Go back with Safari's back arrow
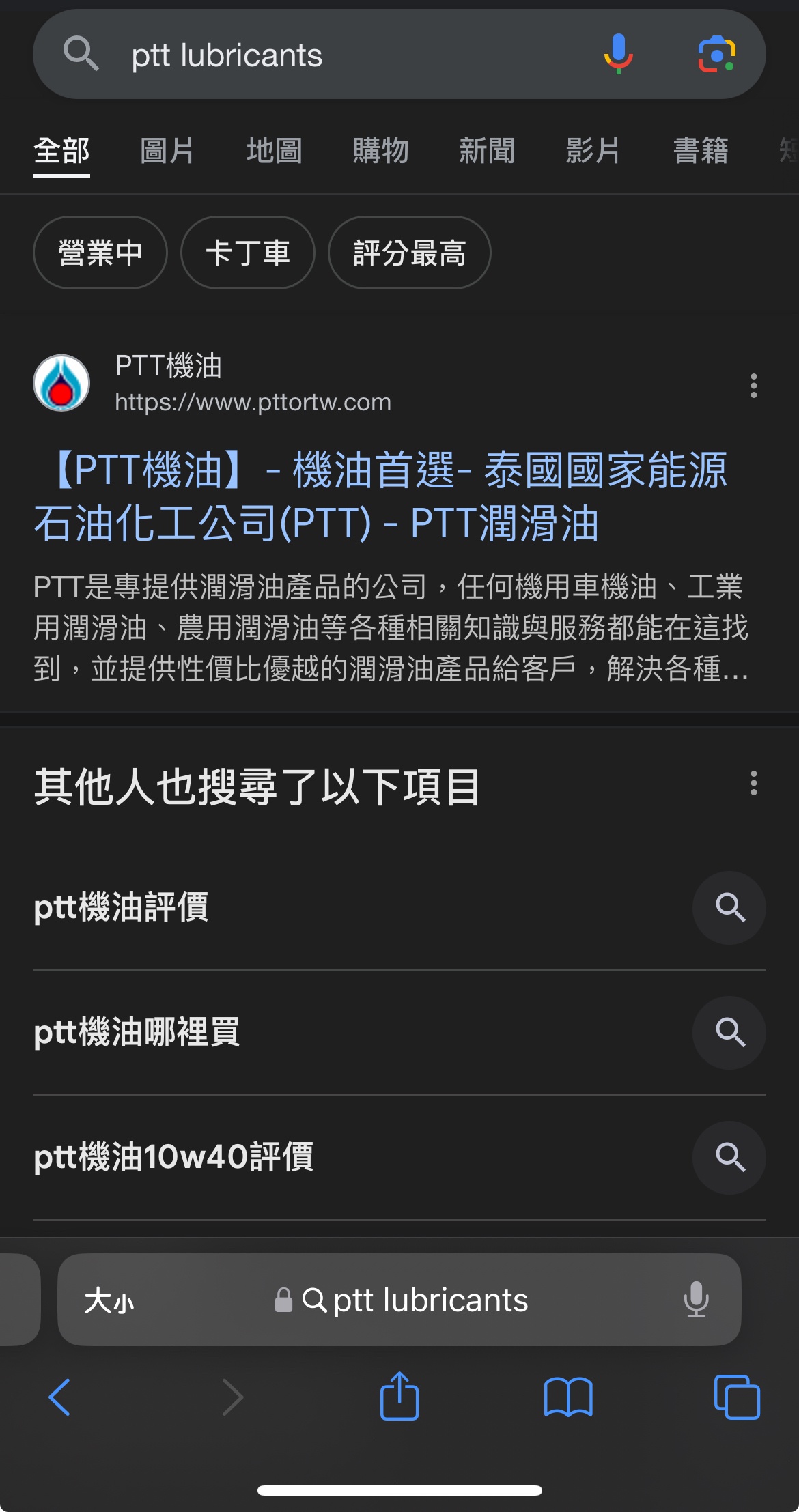 point(60,1397)
